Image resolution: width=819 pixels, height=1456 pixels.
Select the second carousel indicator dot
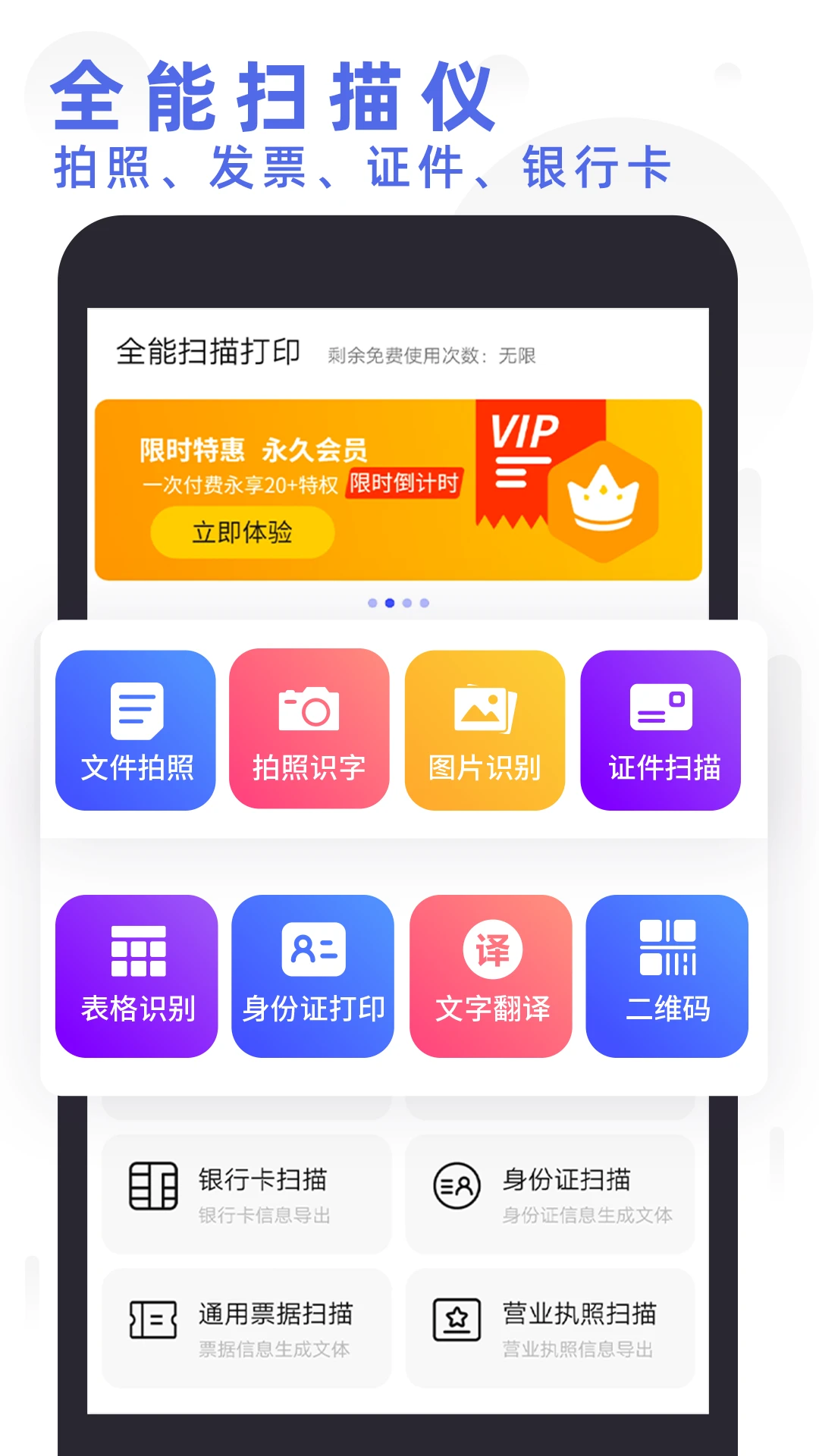pos(391,602)
